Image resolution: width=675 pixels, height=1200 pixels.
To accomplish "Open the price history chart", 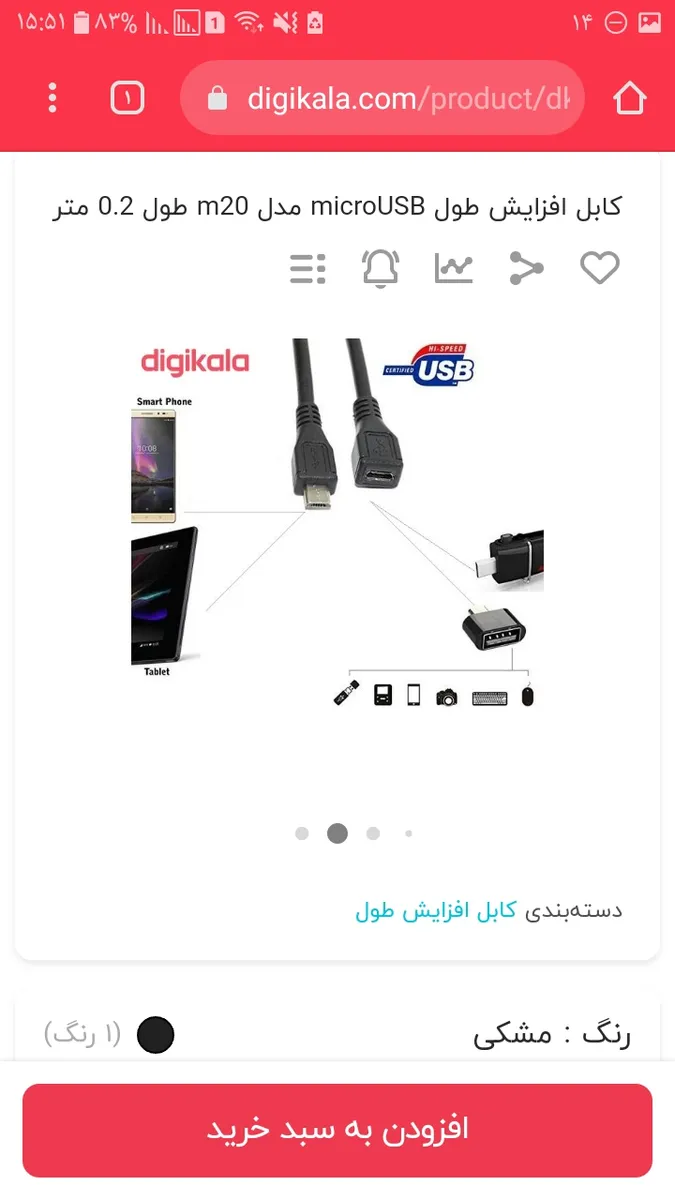I will tap(454, 268).
